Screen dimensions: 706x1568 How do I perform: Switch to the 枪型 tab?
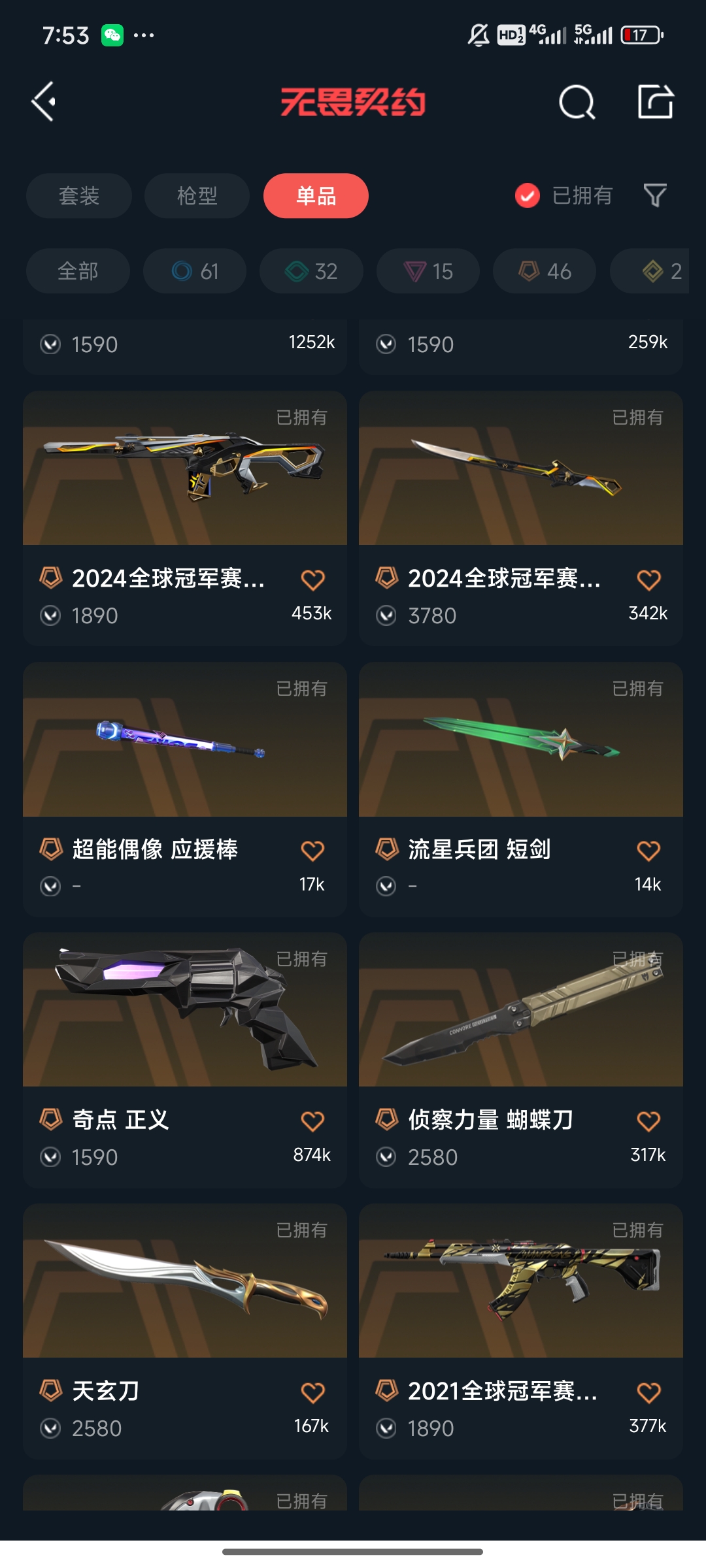pos(197,195)
